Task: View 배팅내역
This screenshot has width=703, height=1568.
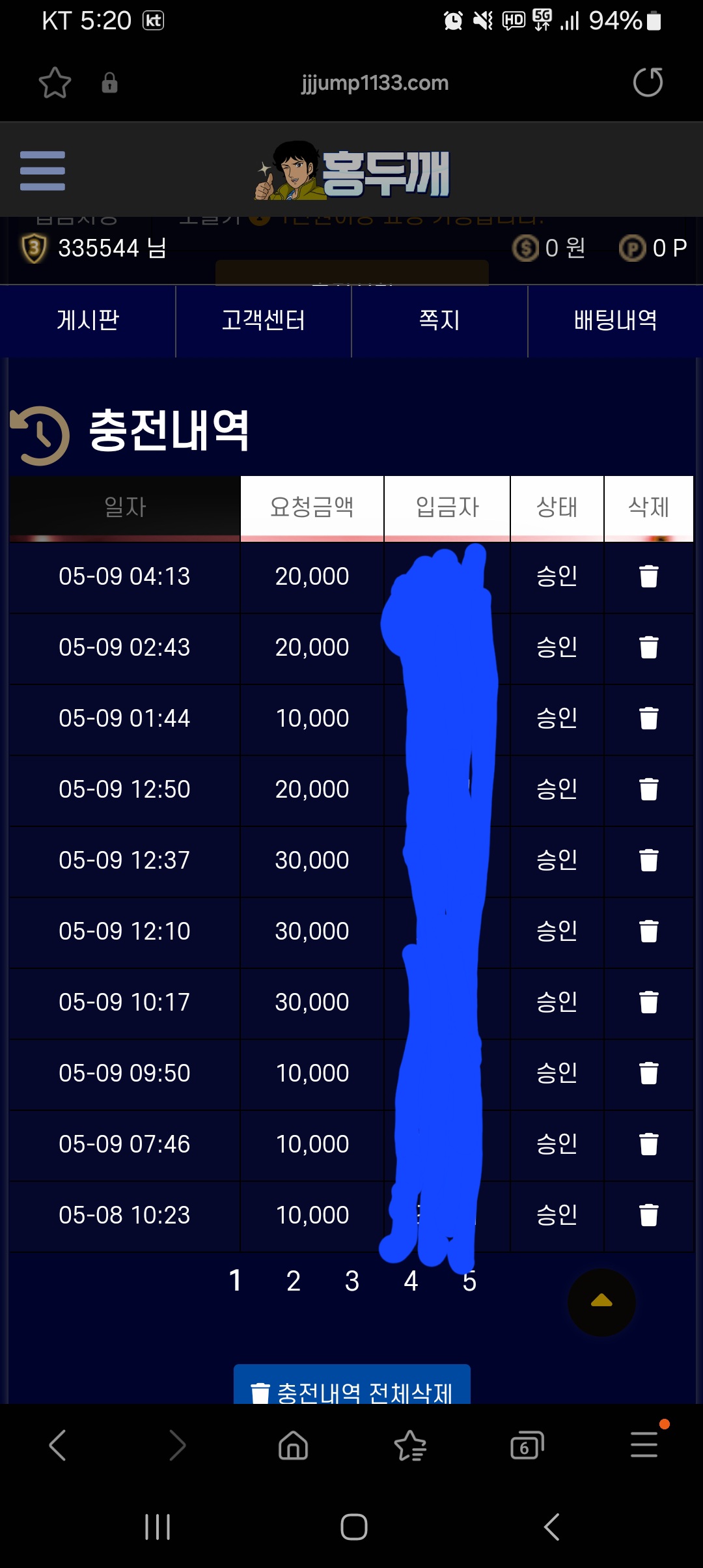Action: point(615,320)
